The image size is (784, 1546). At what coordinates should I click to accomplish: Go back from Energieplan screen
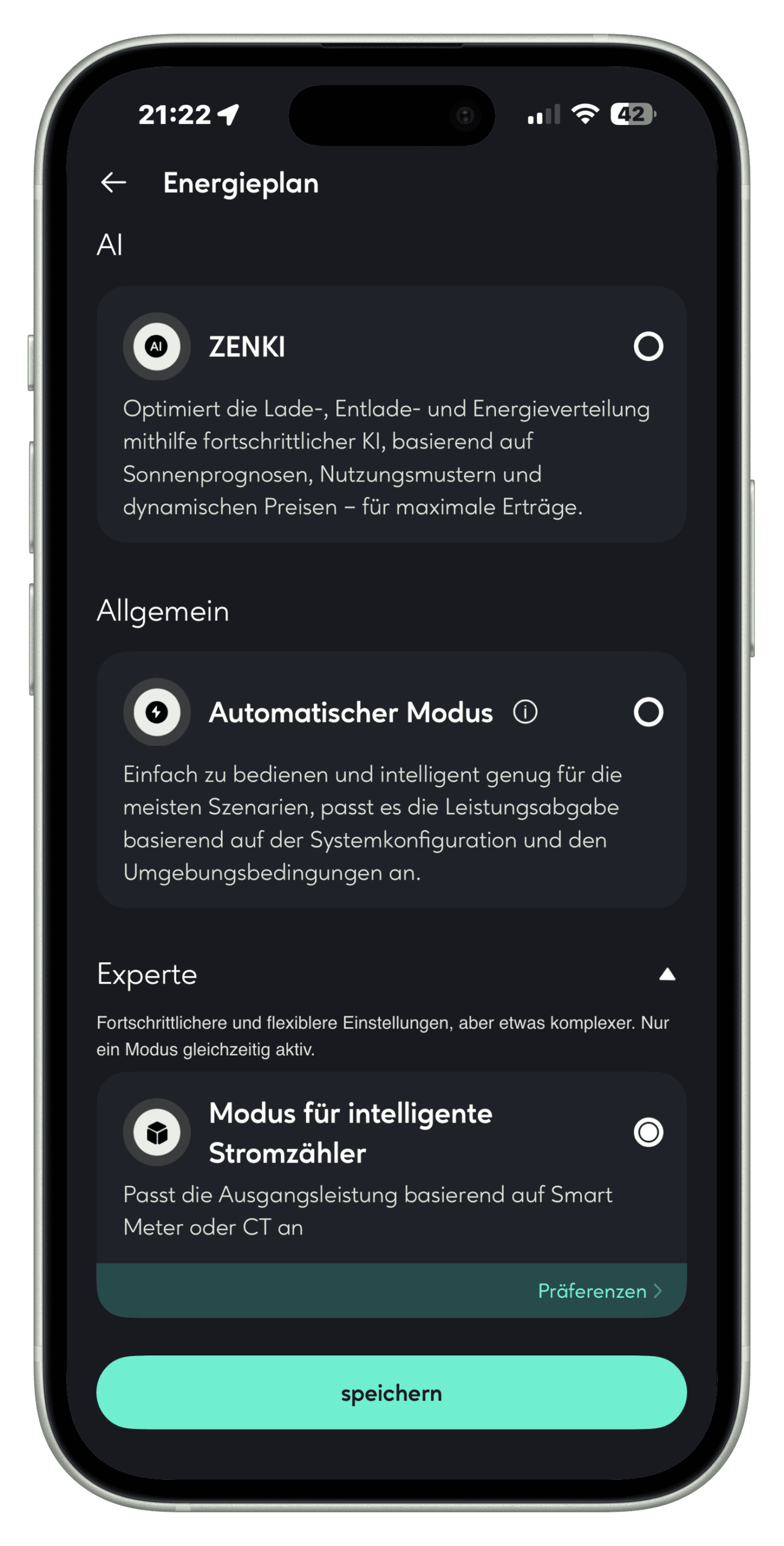click(x=113, y=182)
